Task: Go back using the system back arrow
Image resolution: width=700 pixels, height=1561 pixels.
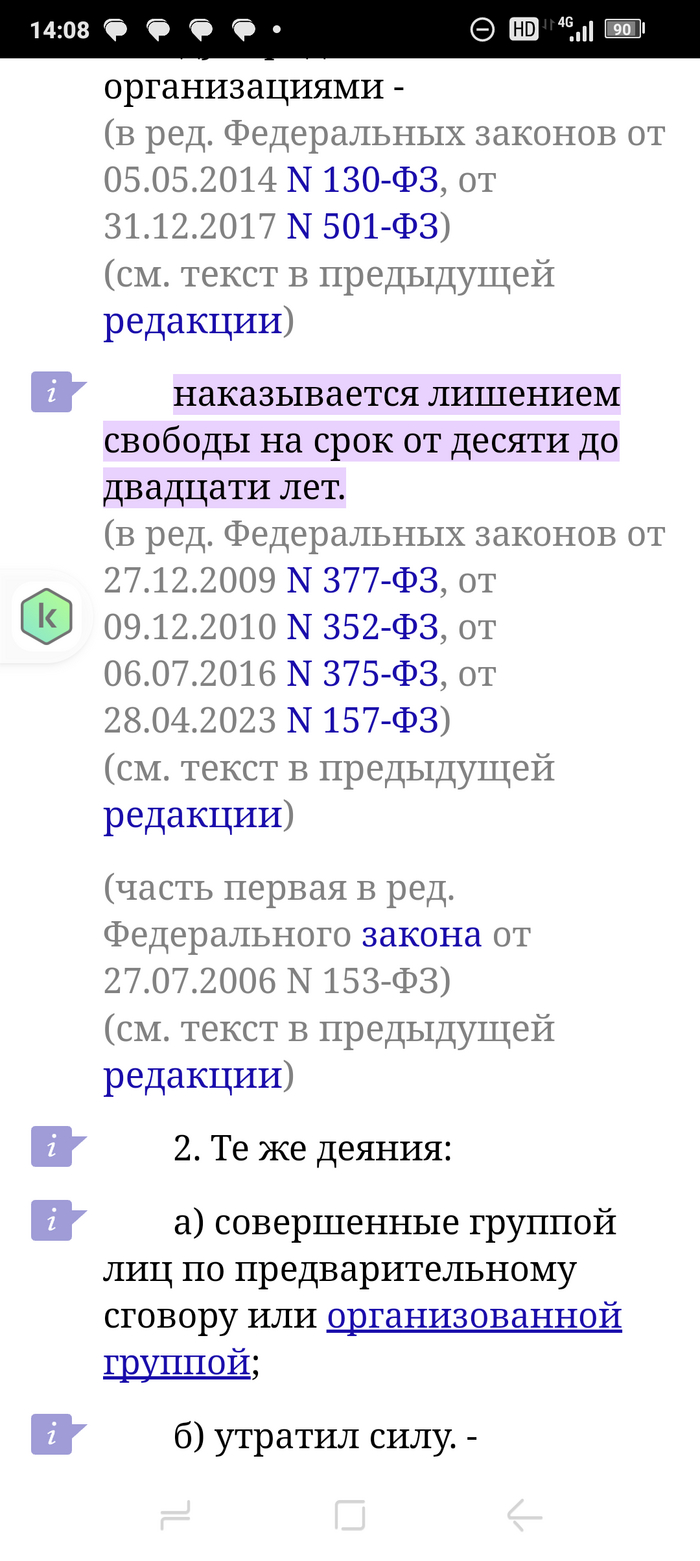Action: click(x=524, y=1516)
